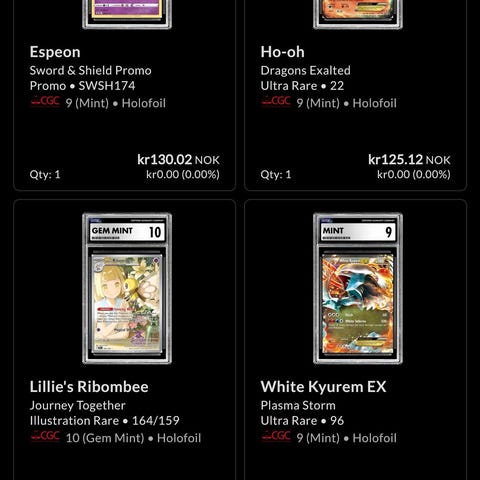
Task: Open the Lillie's Ribombee card
Action: coord(124,340)
